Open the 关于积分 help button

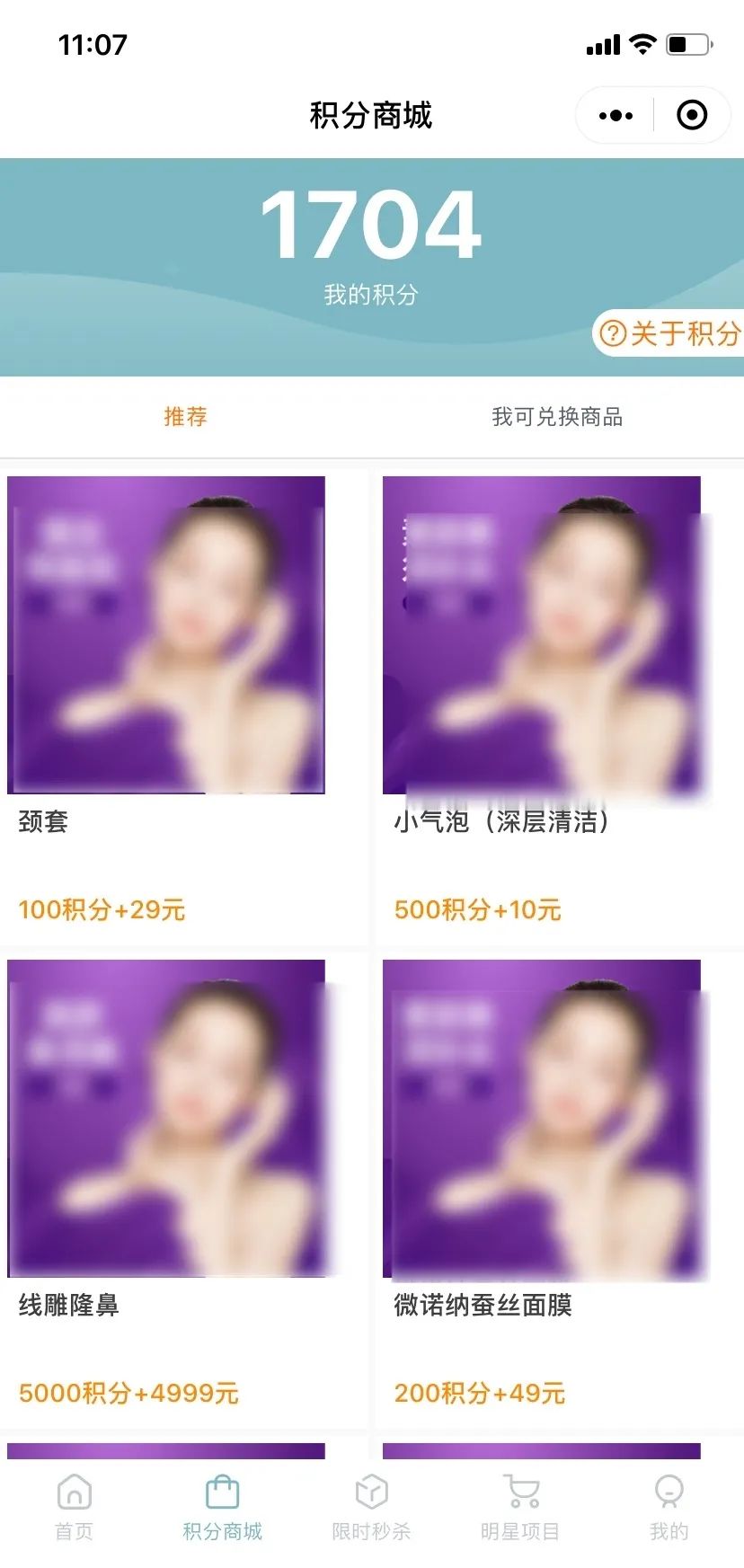(x=669, y=333)
